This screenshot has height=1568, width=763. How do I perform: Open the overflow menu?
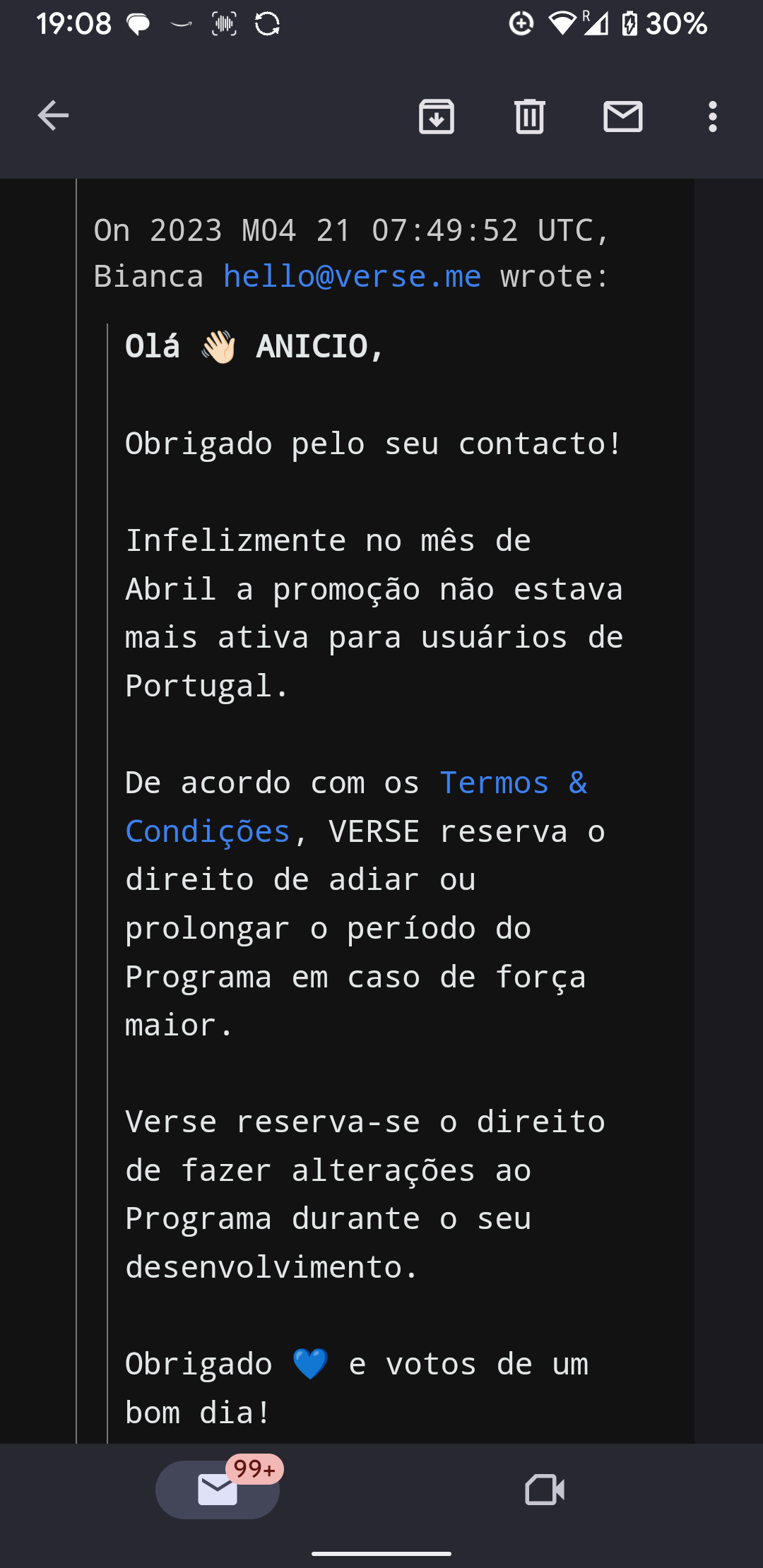712,117
